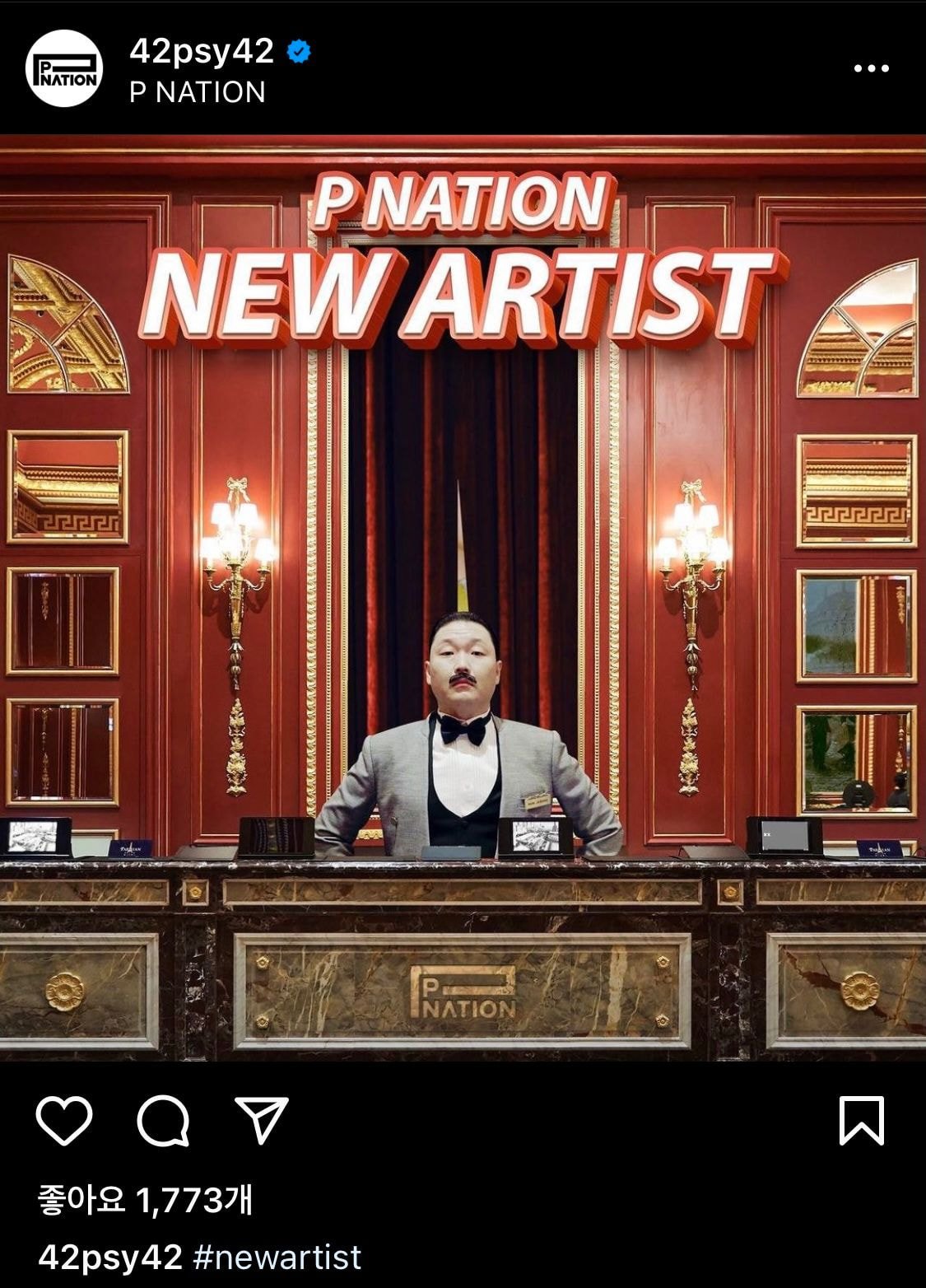Like this post with the heart icon
Viewport: 926px width, 1288px height.
pyautogui.click(x=64, y=1120)
